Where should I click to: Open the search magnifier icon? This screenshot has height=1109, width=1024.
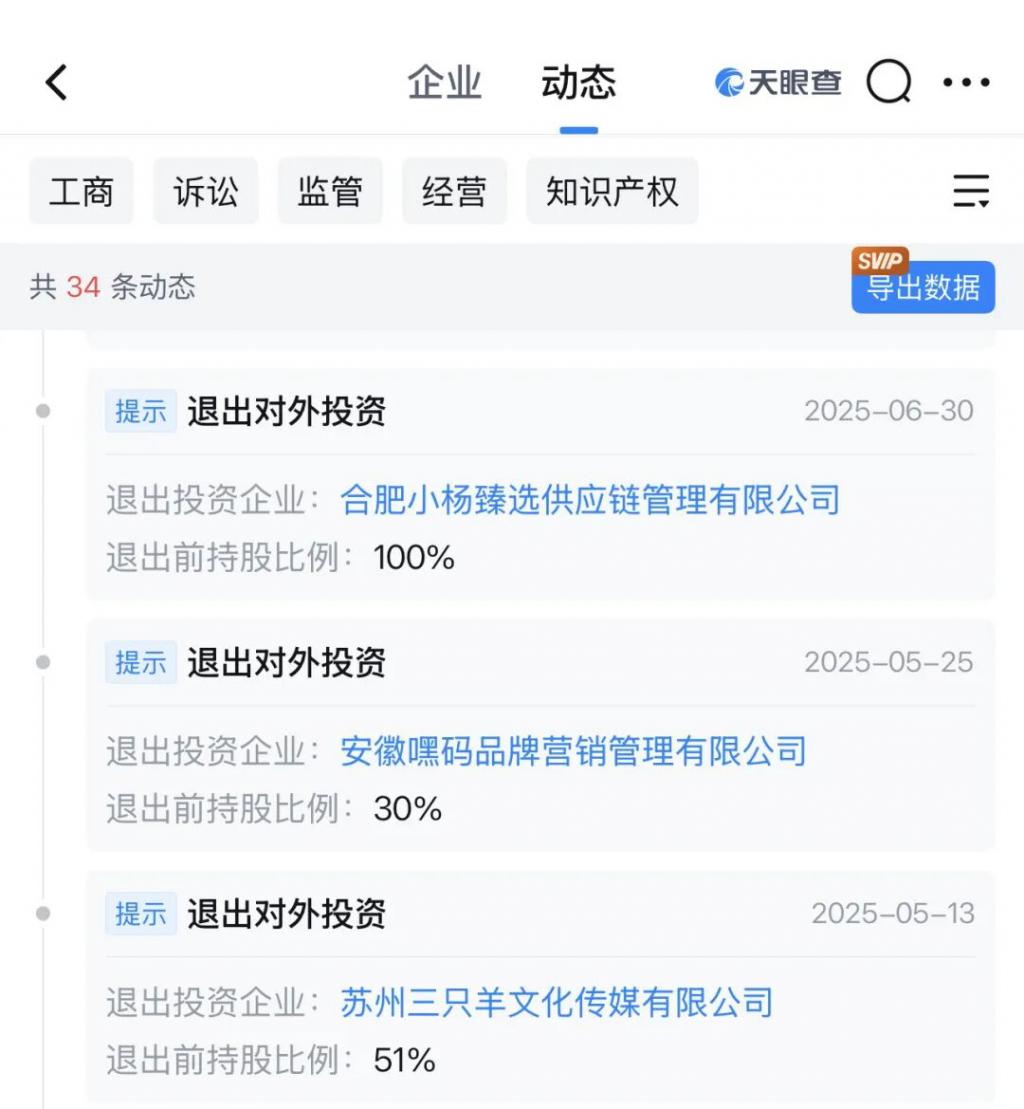888,82
